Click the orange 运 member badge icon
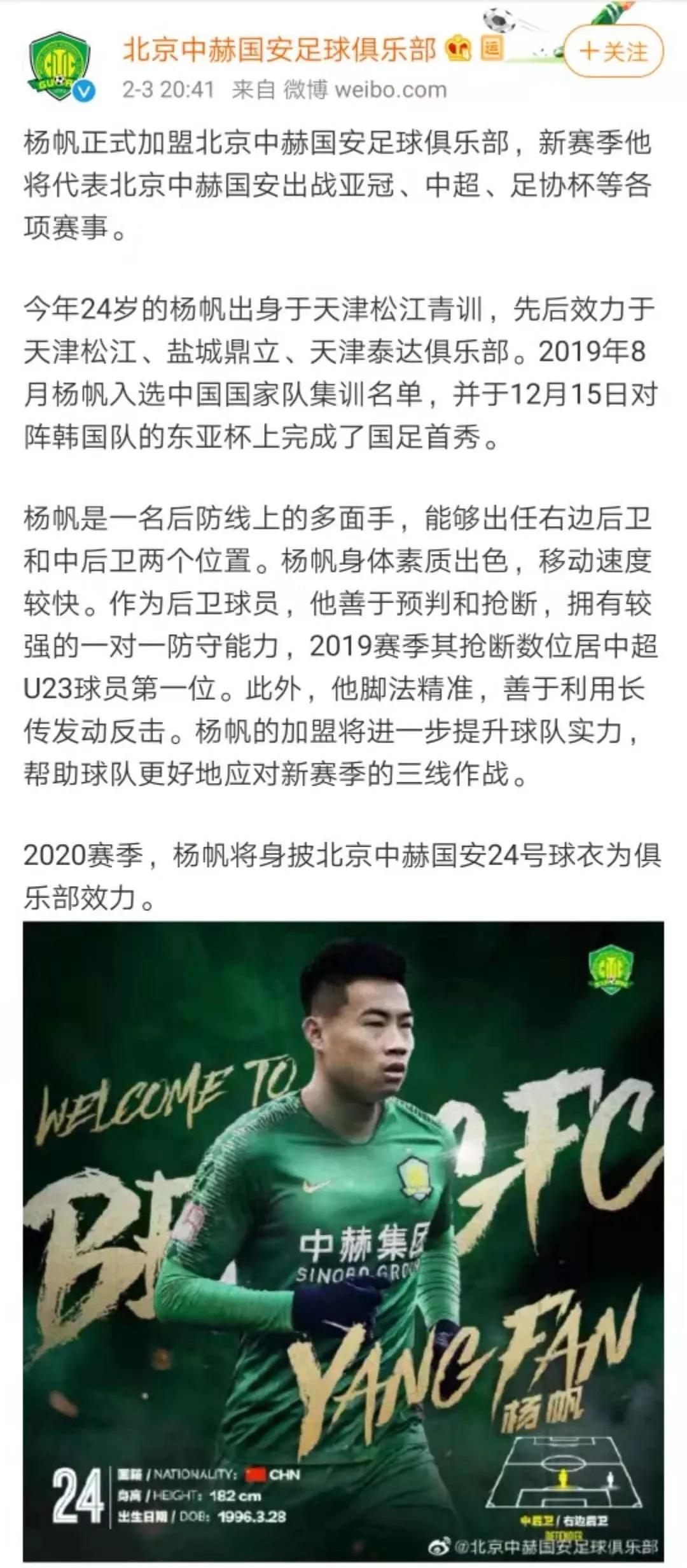This screenshot has height=1568, width=687. pos(492,50)
